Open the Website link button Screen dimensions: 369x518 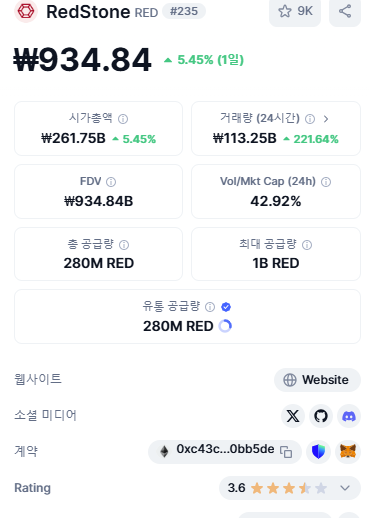[317, 380]
